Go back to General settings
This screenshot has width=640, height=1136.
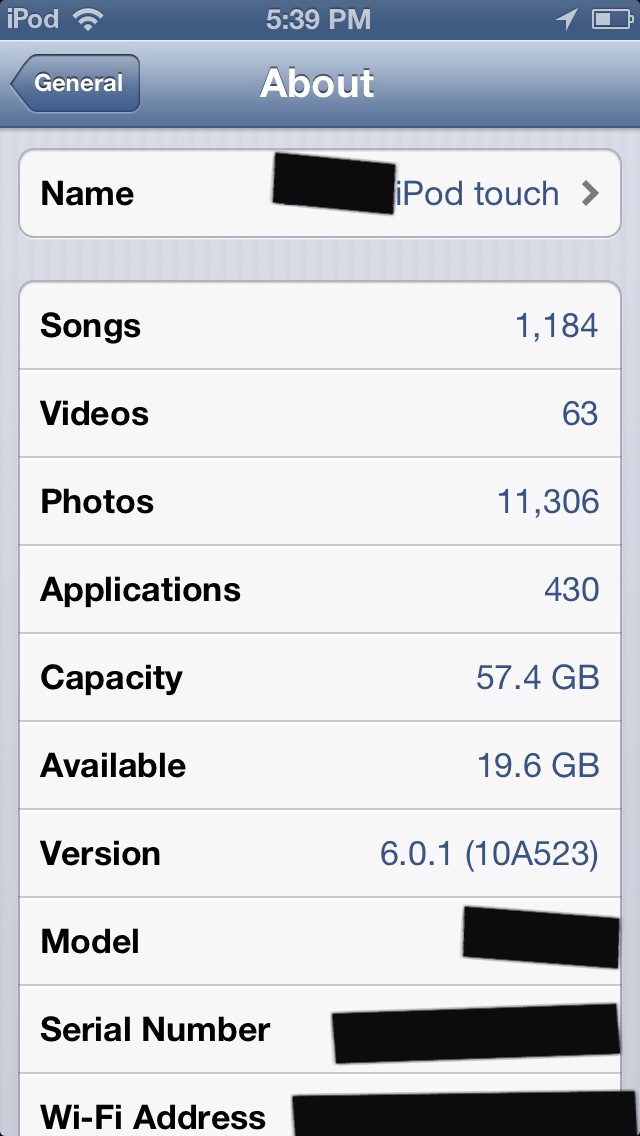pos(75,83)
